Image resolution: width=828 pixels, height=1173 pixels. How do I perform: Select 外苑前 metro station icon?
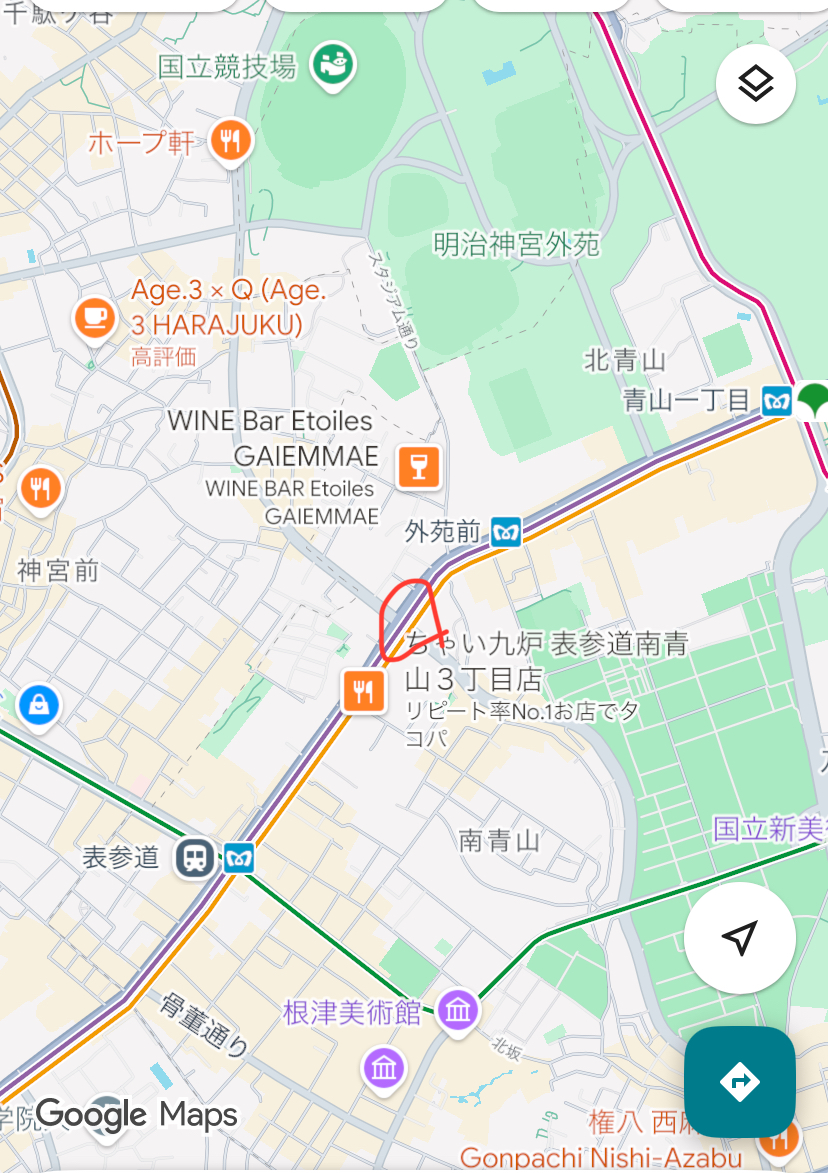click(507, 532)
